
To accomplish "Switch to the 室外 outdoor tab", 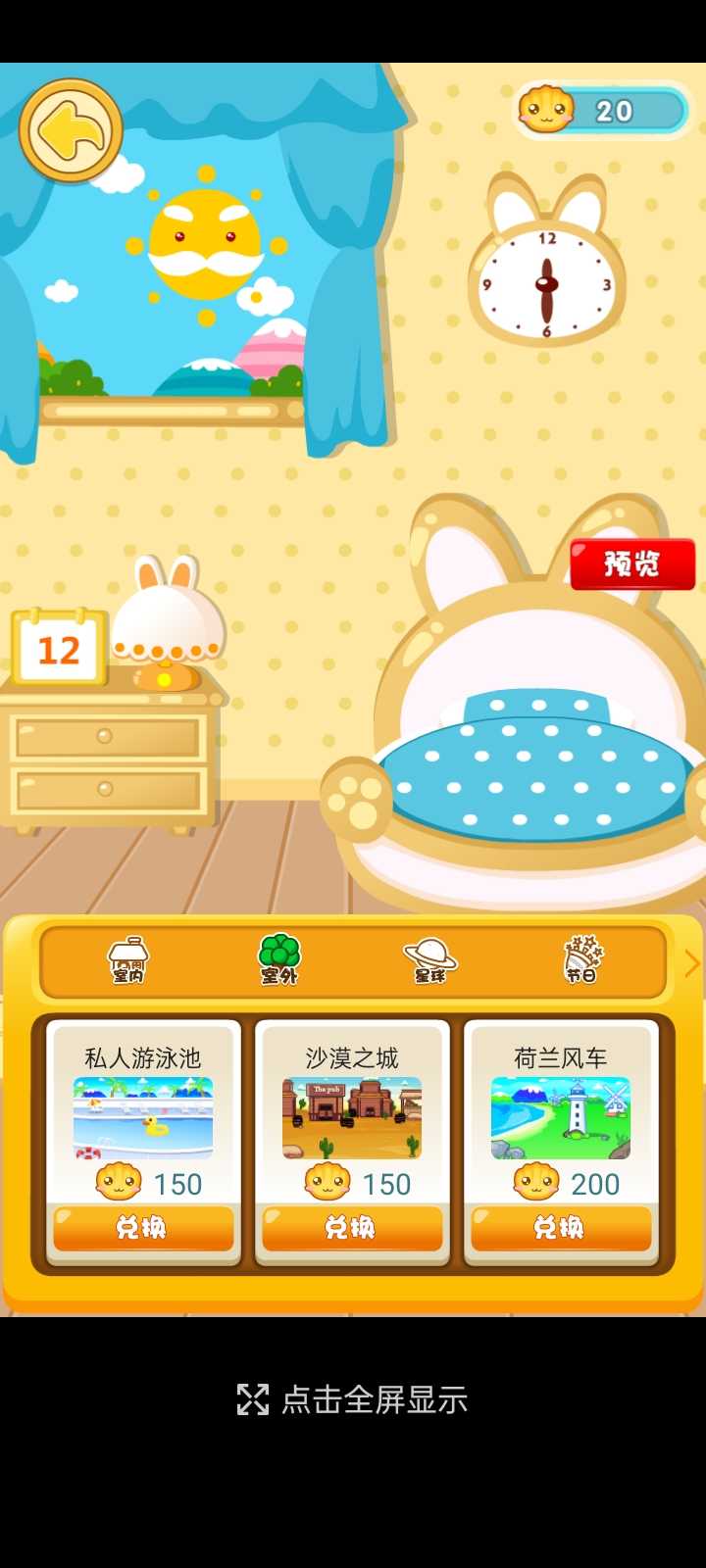I will tap(279, 959).
